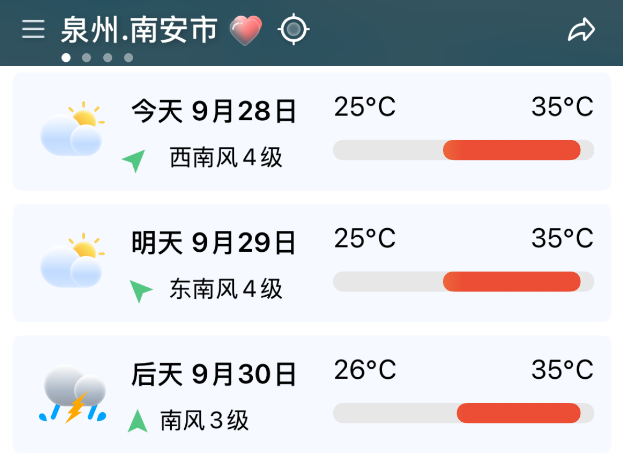Share the 南安市 weather forecast
The width and height of the screenshot is (623, 459).
[581, 29]
